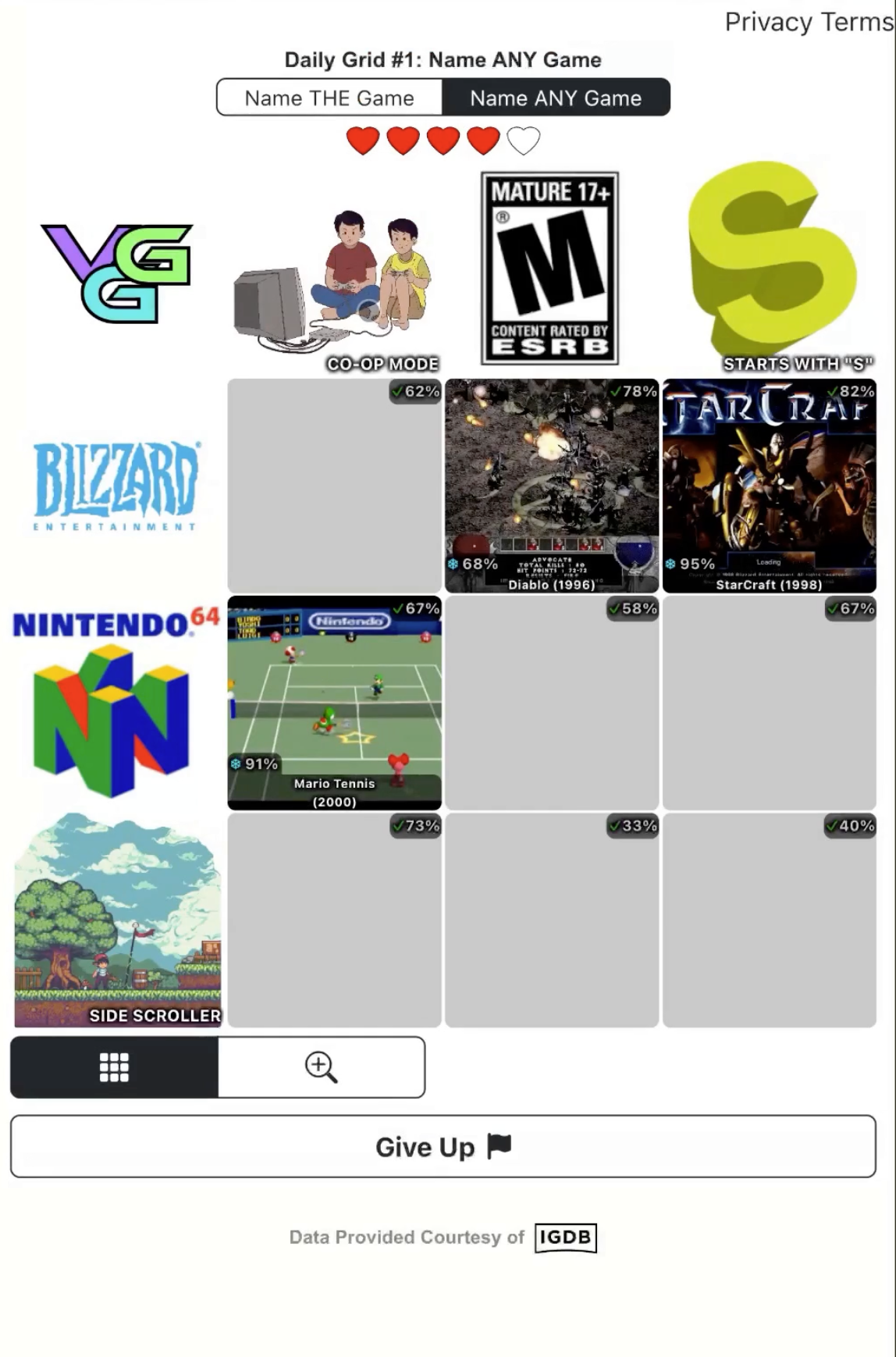Switch to Name THE Game mode
The height and width of the screenshot is (1357, 896).
click(x=330, y=98)
